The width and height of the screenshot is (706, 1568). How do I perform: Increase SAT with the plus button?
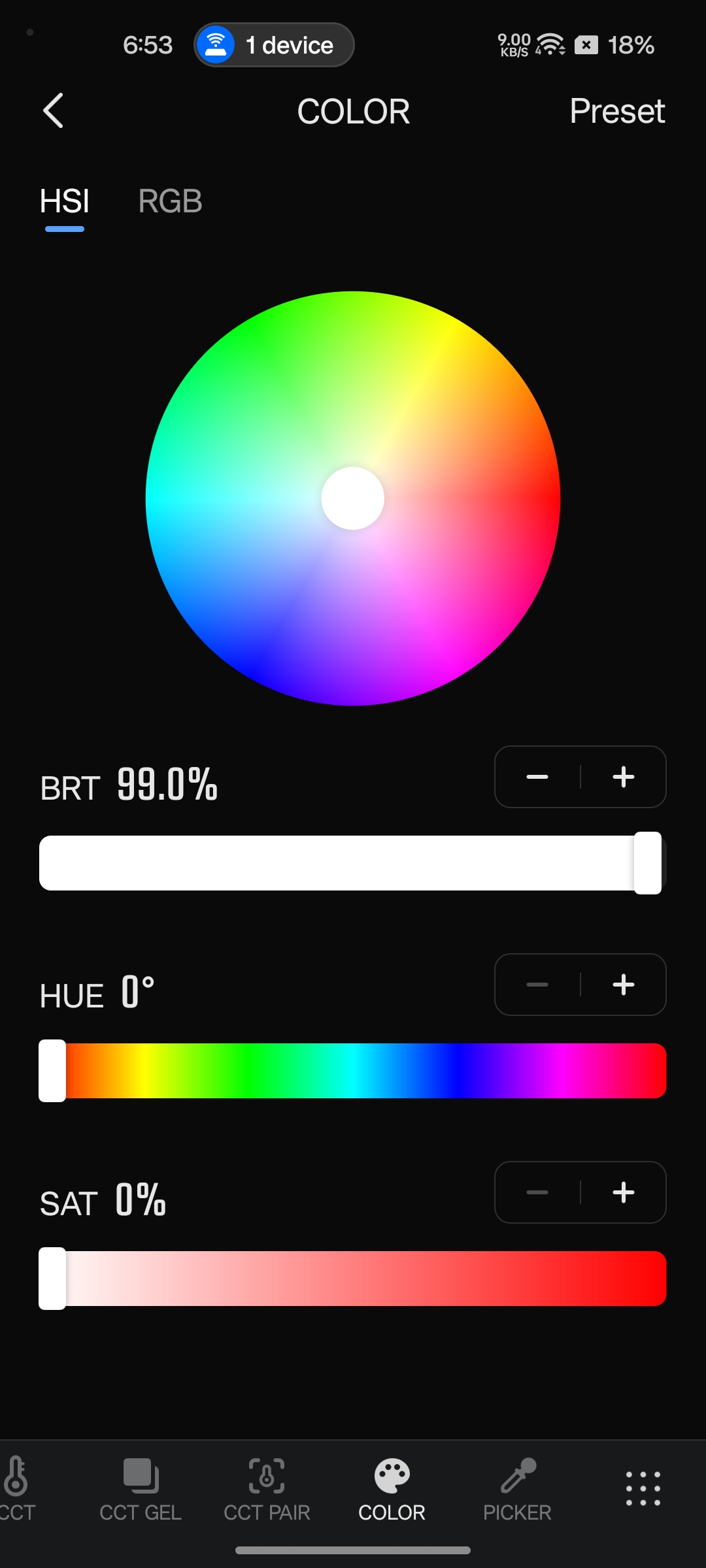coord(624,1192)
